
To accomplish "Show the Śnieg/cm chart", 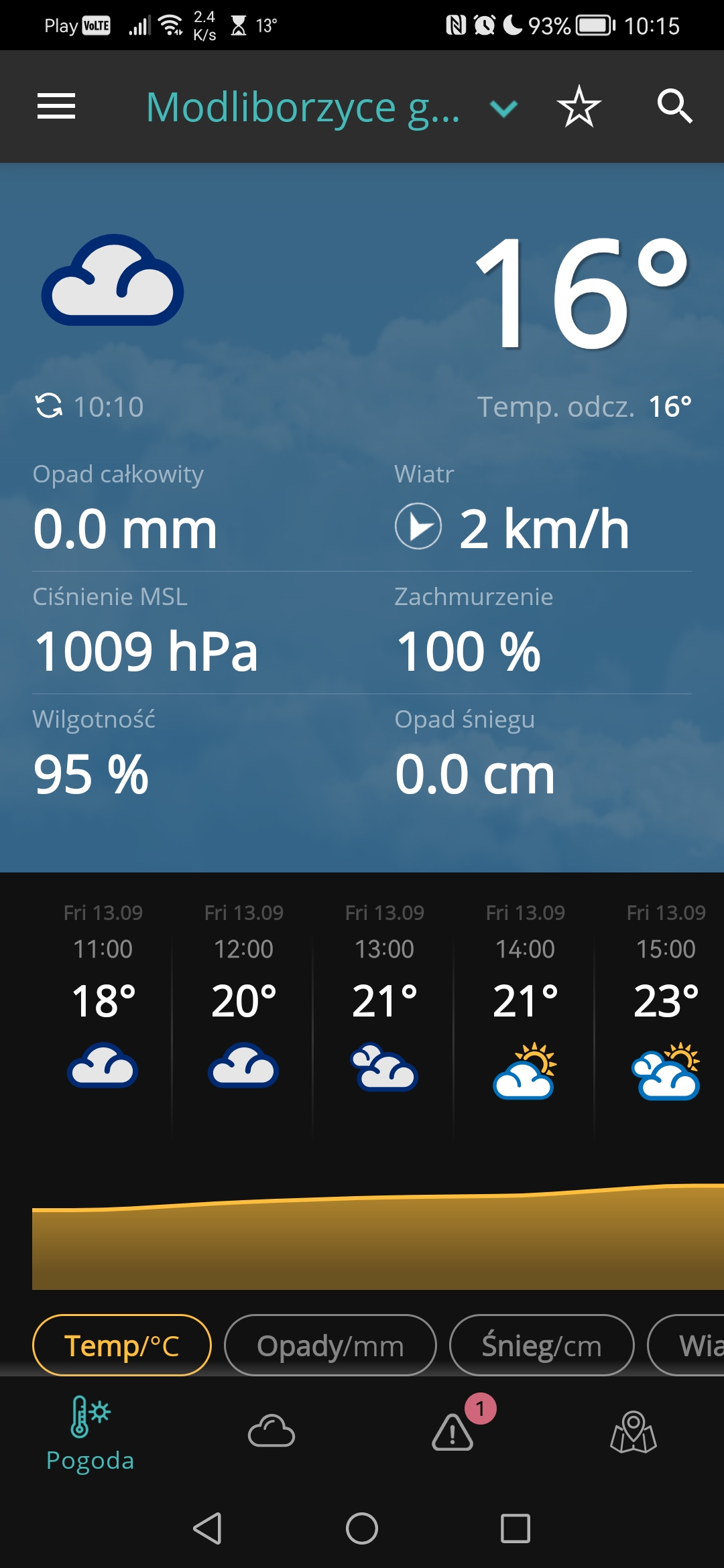I will 542,1346.
